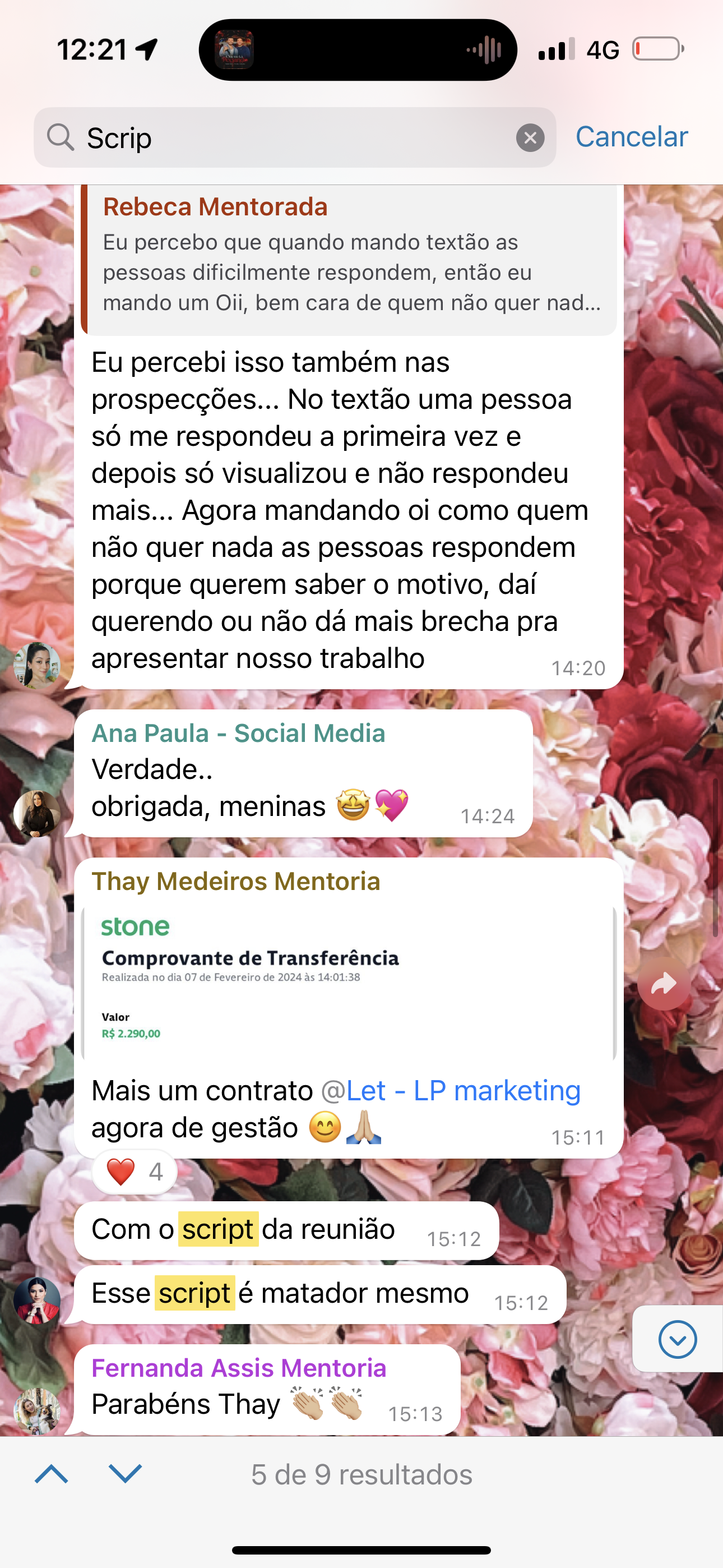Go to the previous search result

pos(52,1474)
